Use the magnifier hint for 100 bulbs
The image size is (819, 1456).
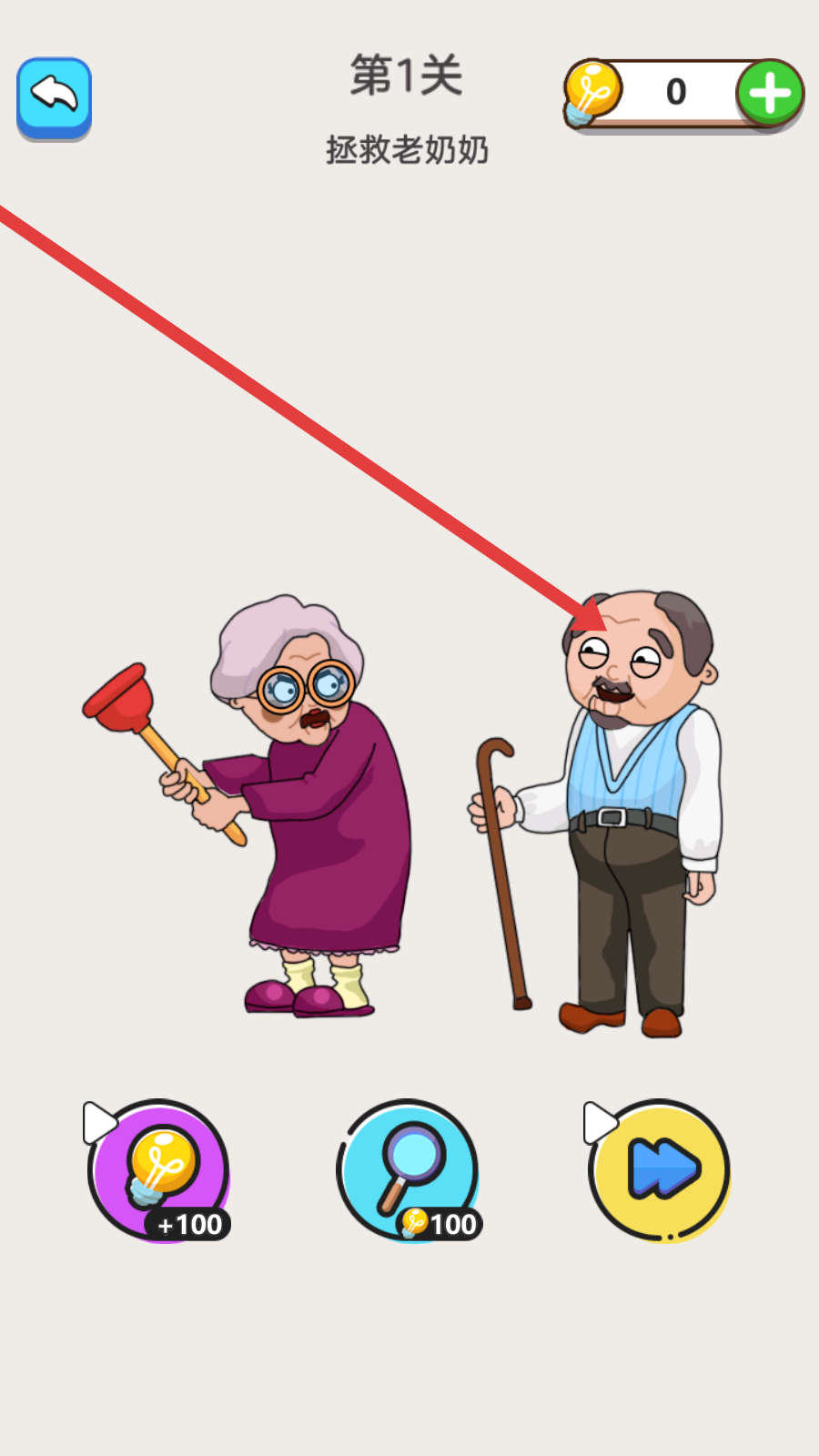[409, 1170]
